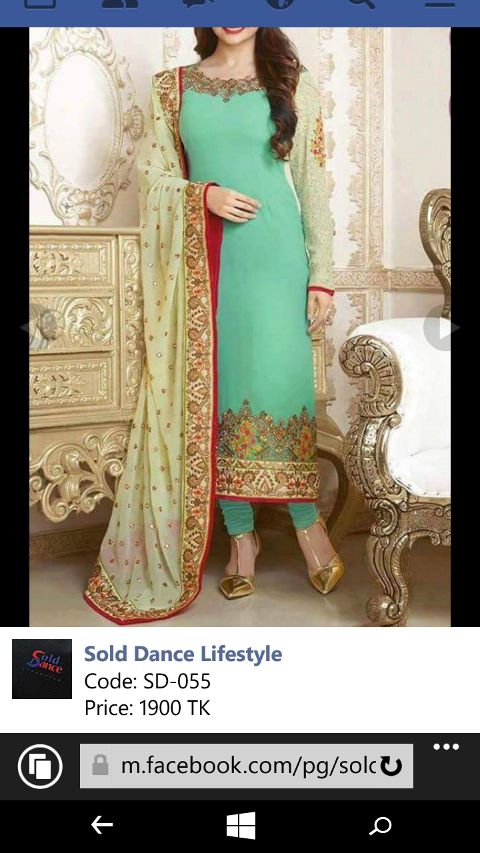Image resolution: width=480 pixels, height=853 pixels.
Task: Open the browser tabs button
Action: (x=40, y=767)
